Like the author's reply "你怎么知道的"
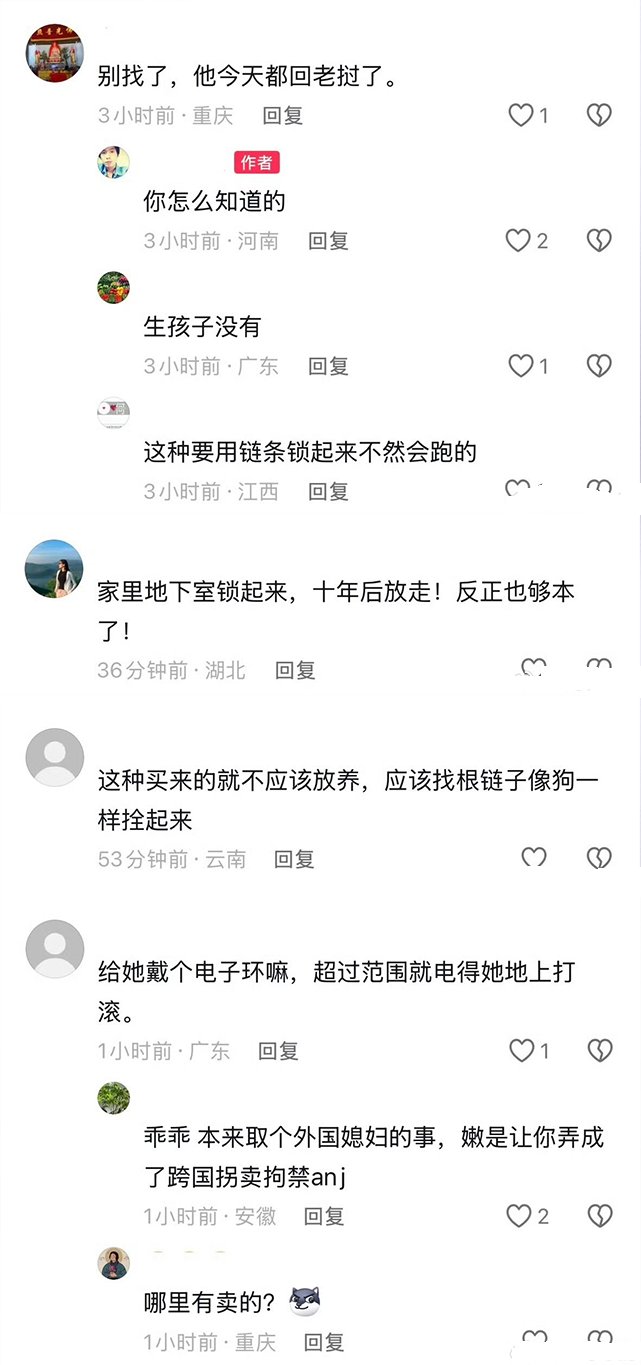 tap(517, 240)
